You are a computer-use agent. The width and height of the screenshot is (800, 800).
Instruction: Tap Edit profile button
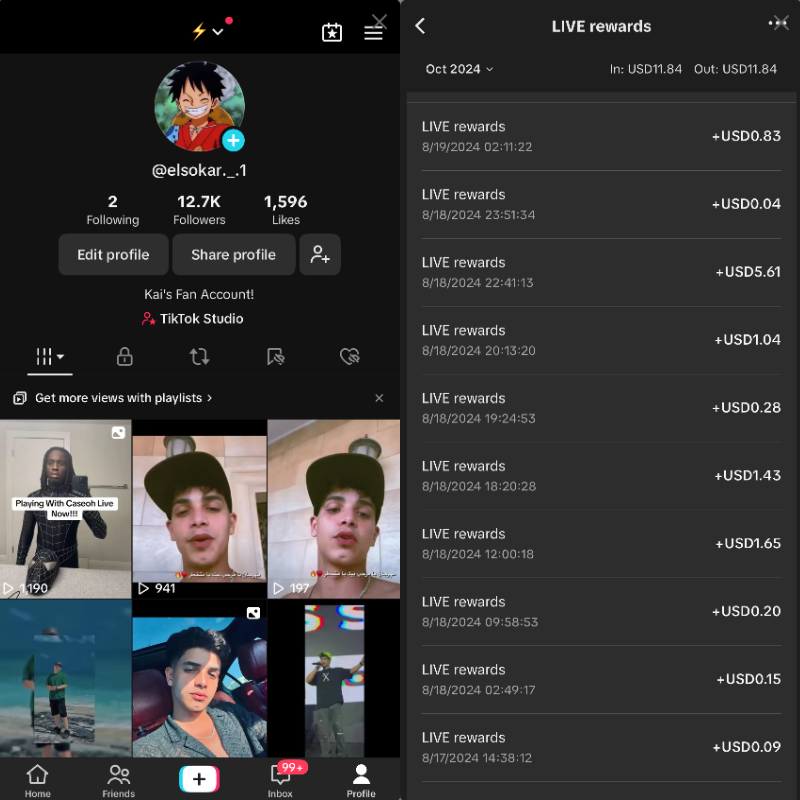(x=113, y=255)
